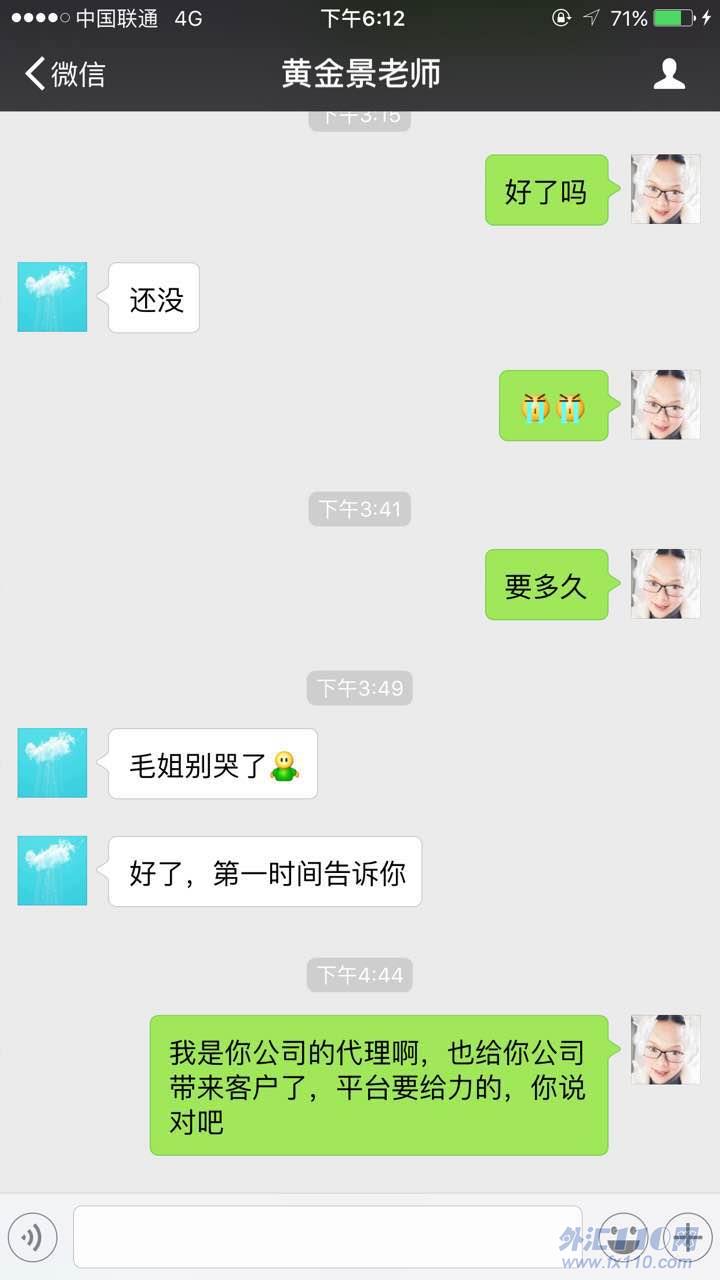The height and width of the screenshot is (1280, 720).
Task: Tap 黄金景老师's avatar beside 还没
Action: tap(52, 297)
